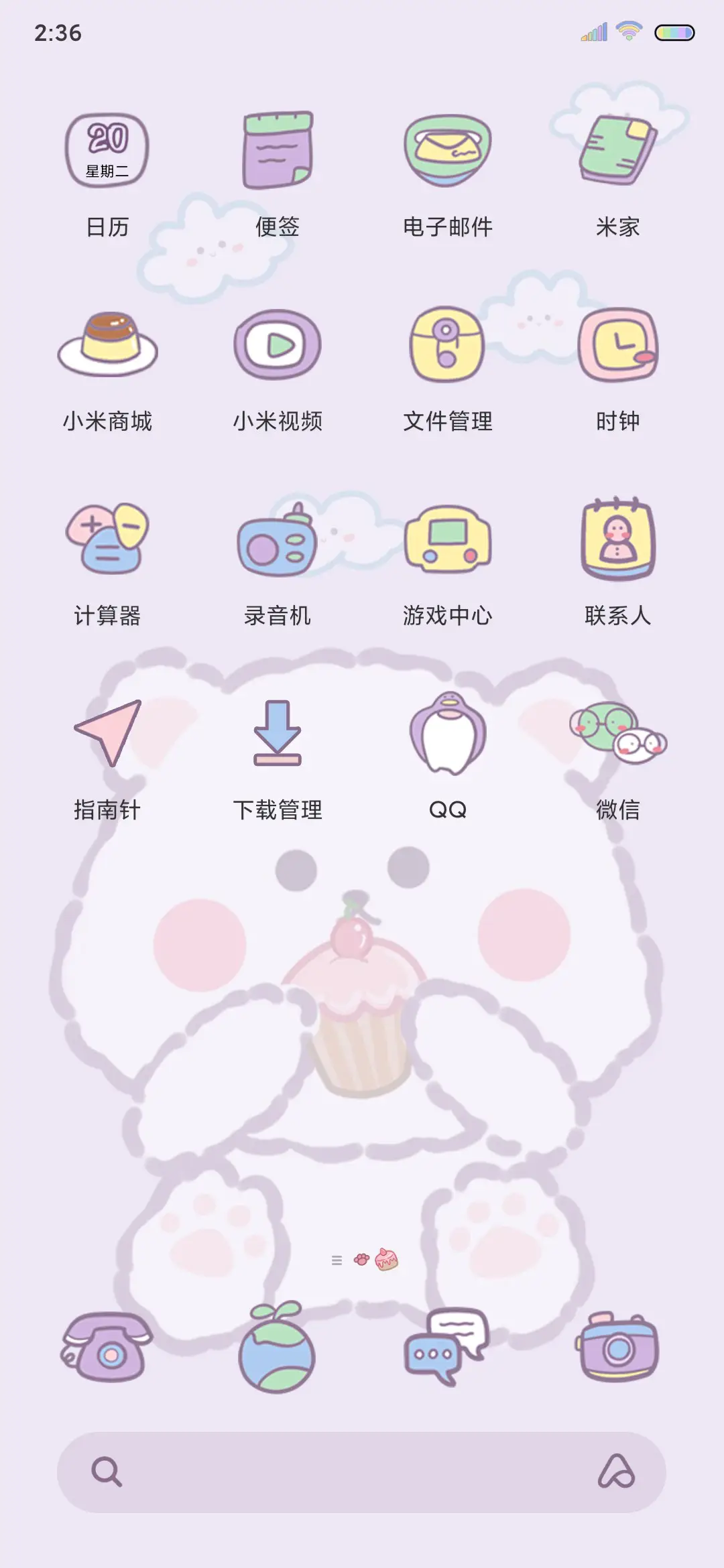Open 下载管理 download manager
The image size is (724, 1568).
point(277,734)
